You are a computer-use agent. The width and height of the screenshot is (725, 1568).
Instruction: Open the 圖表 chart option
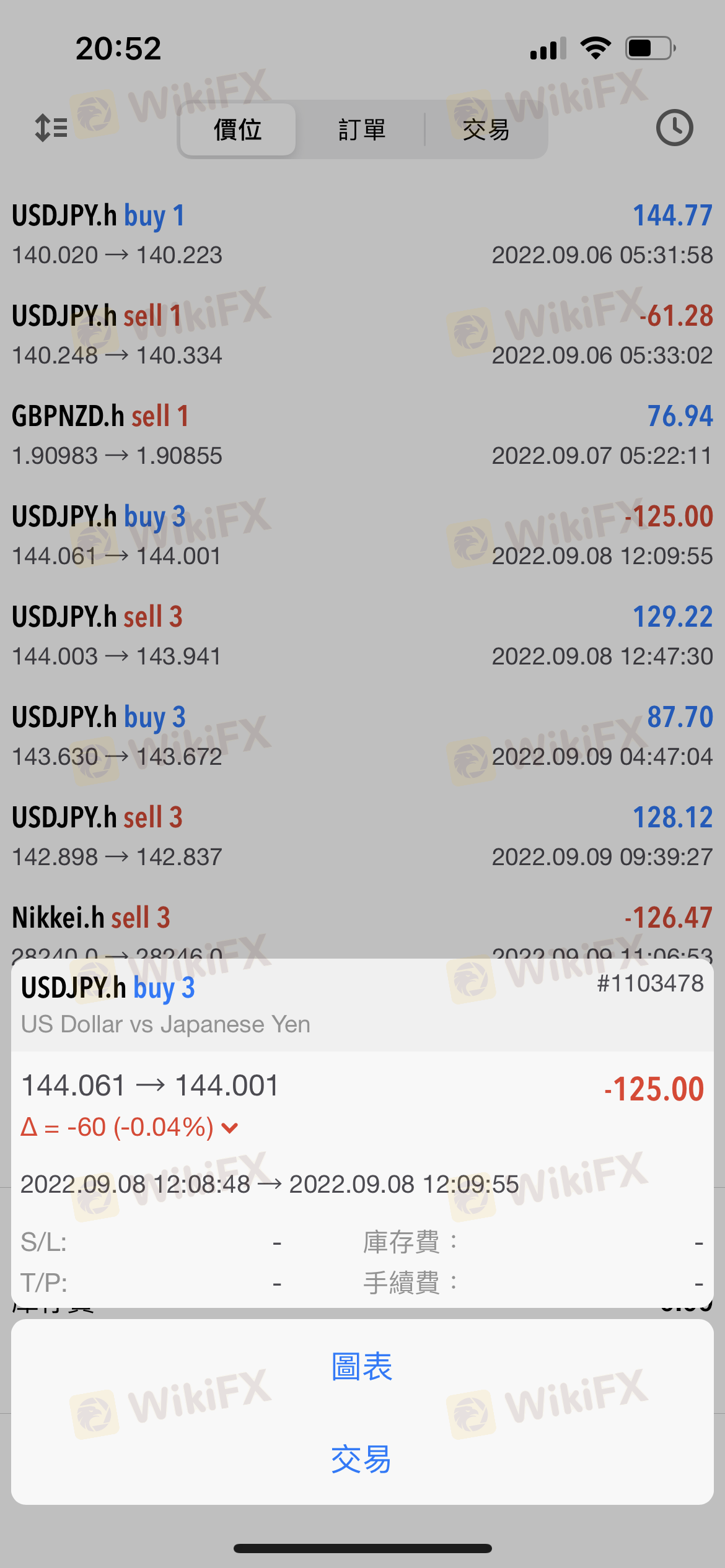(362, 1367)
